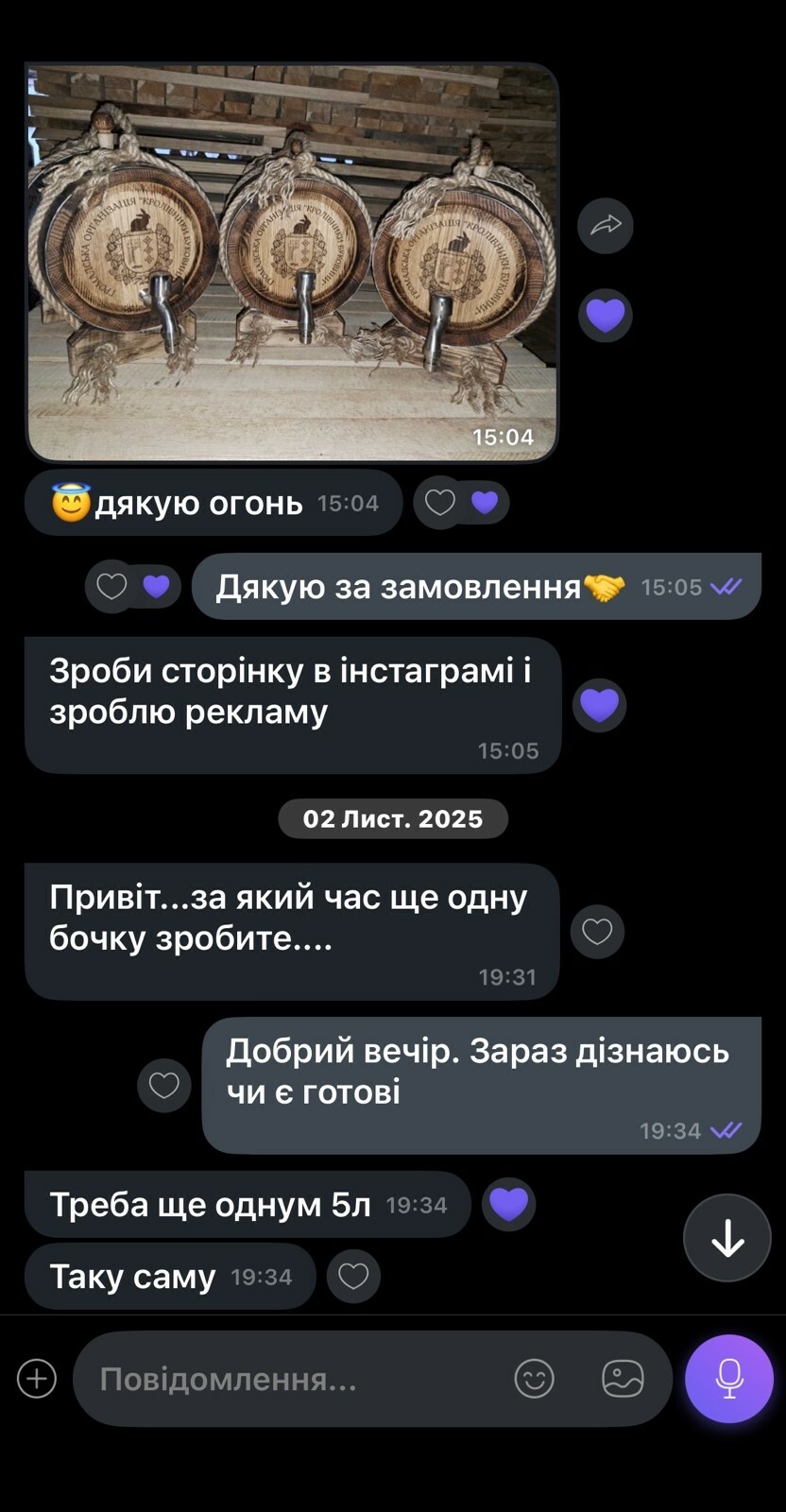Record a voice message

[728, 1379]
